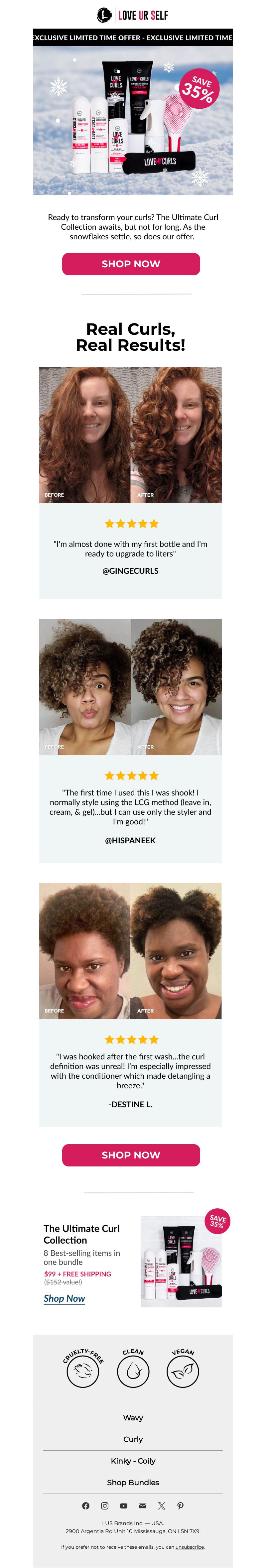This screenshot has height=1568, width=266.
Task: Visit the Instagram profile
Action: pos(105,1506)
